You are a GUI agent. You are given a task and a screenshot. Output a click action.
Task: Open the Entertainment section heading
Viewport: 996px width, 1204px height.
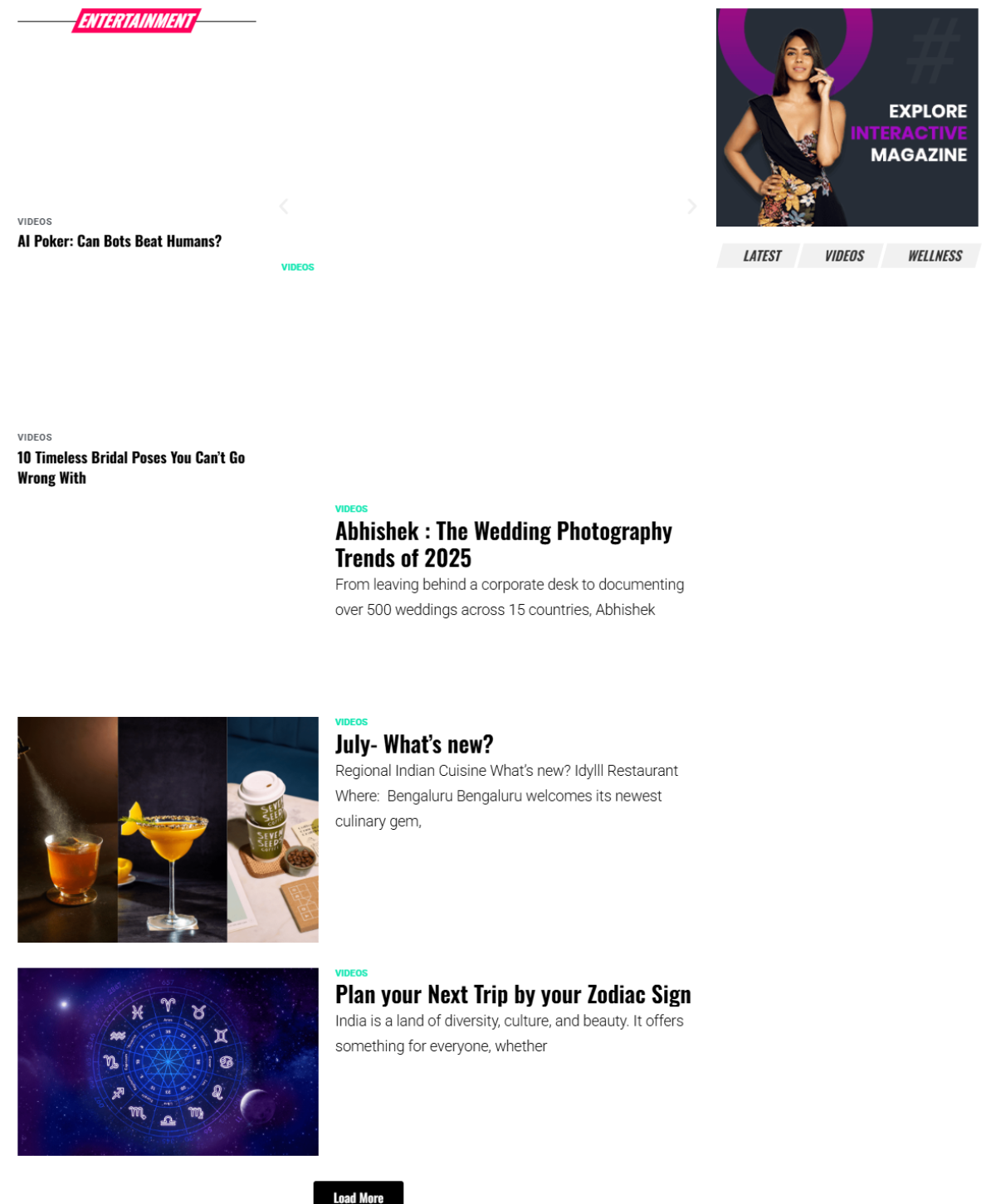(137, 21)
